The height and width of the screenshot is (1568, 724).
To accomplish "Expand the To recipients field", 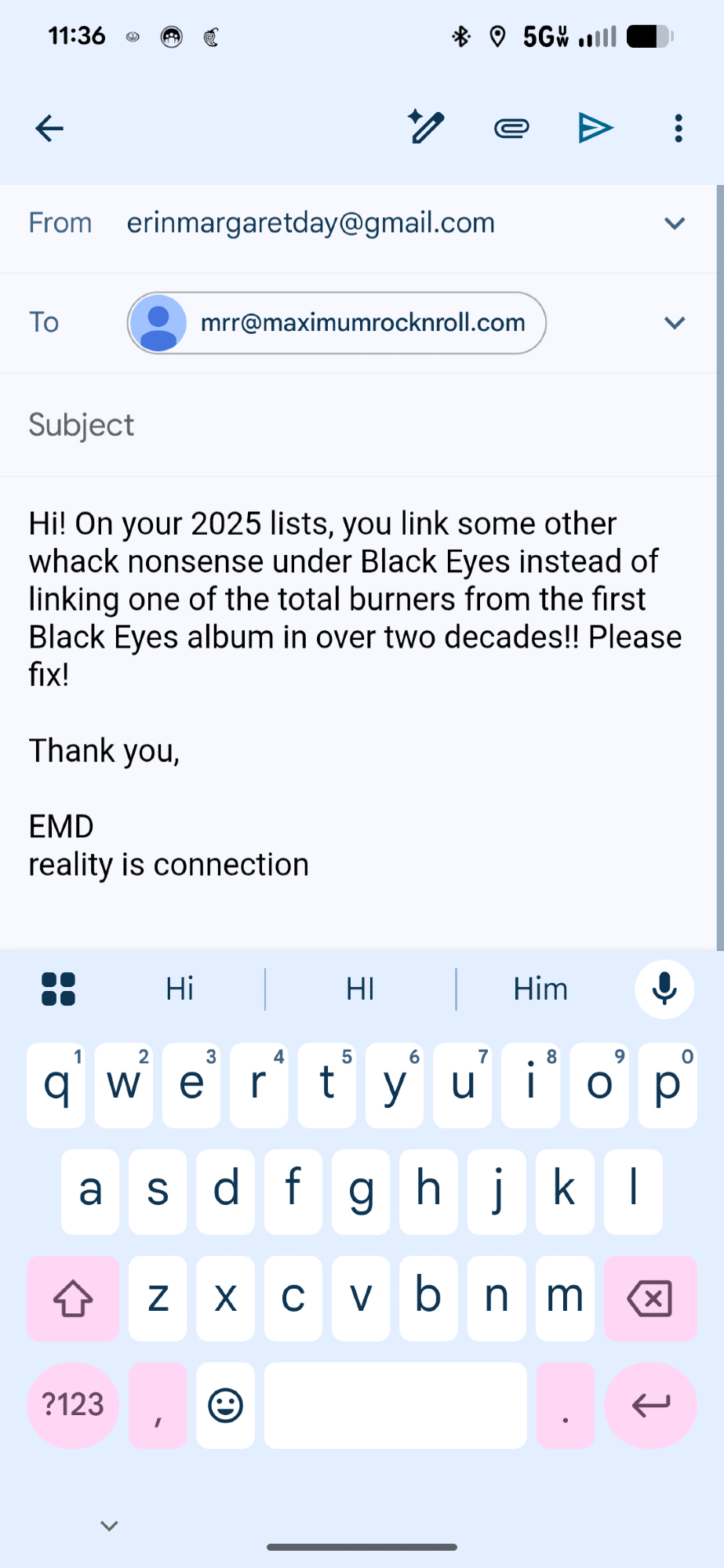I will (x=675, y=323).
